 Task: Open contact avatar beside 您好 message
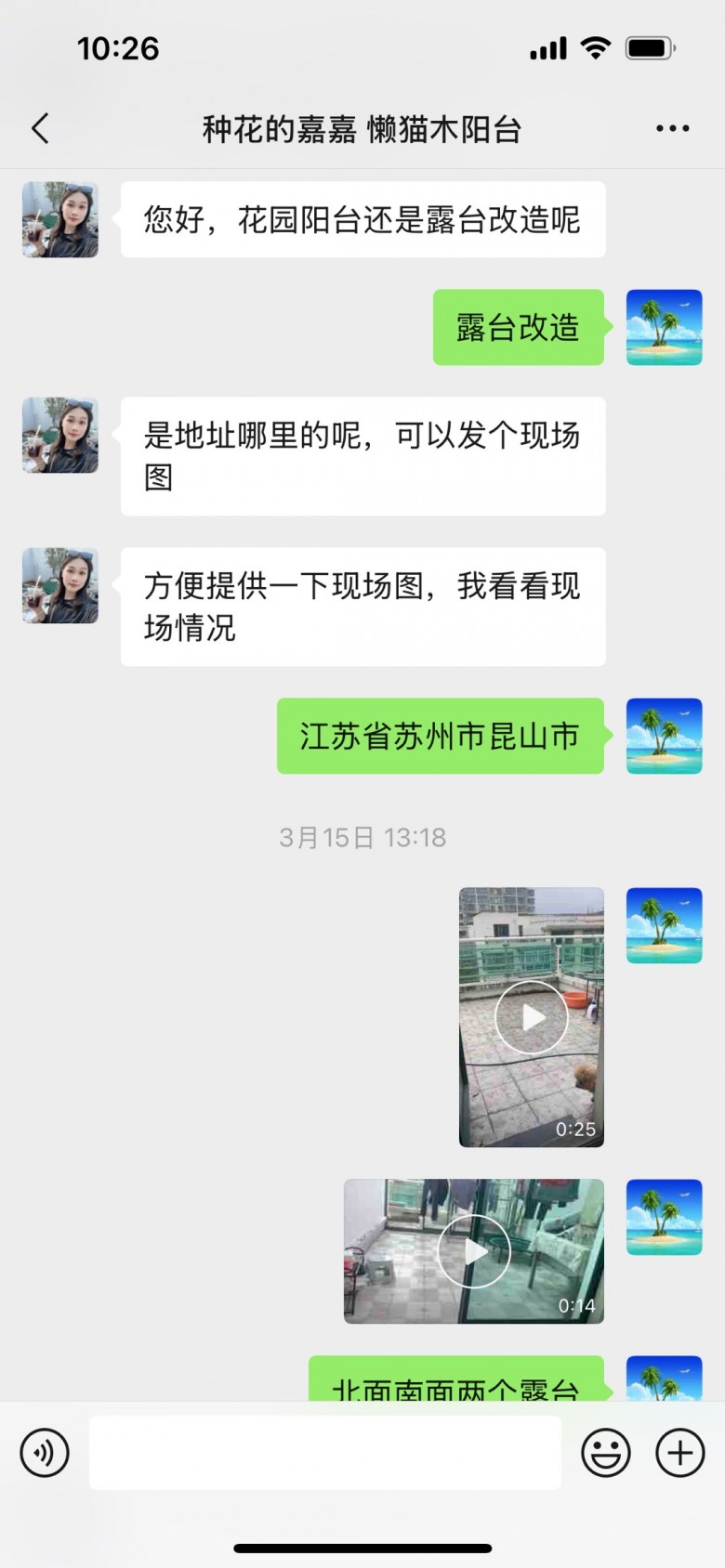point(60,220)
